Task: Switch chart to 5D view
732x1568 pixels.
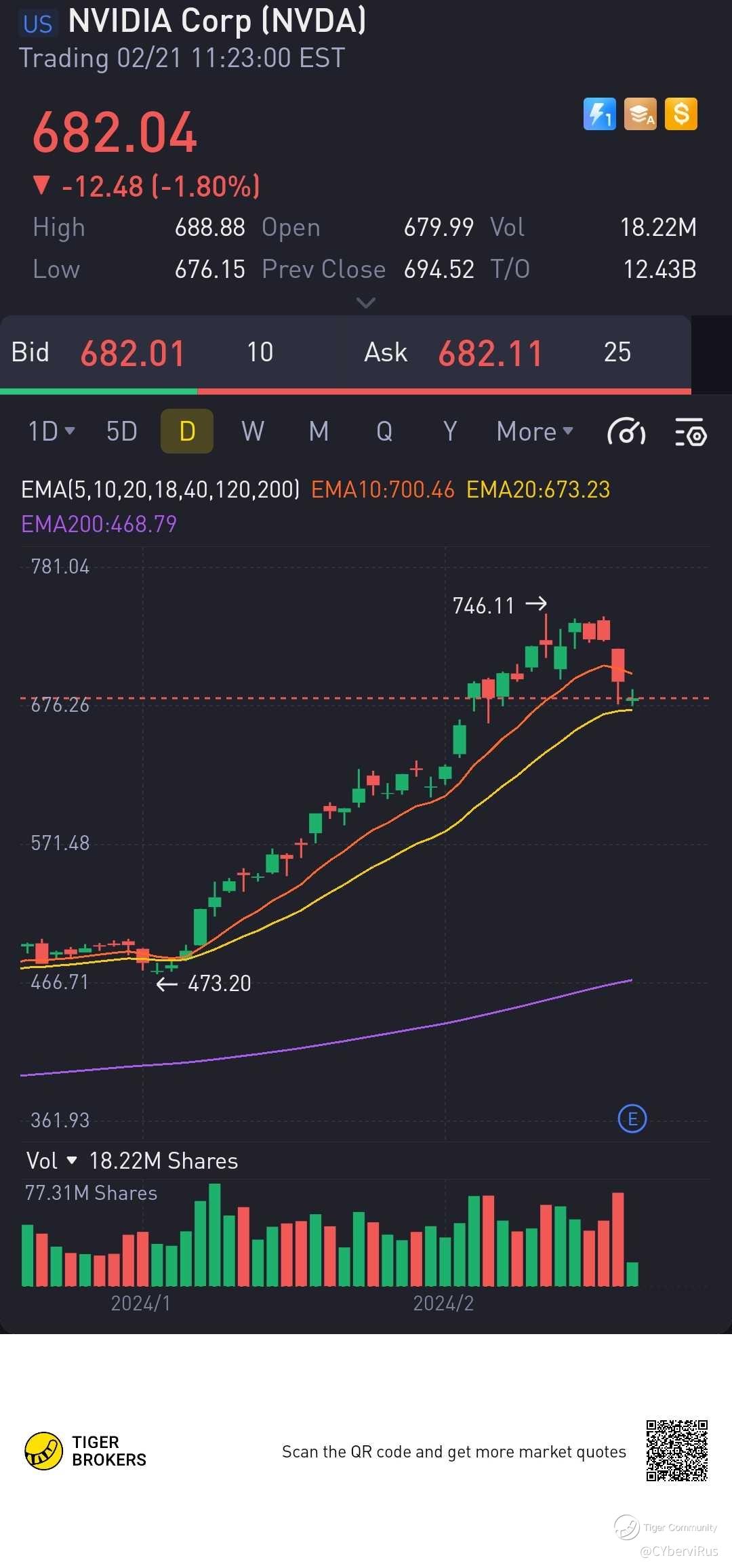Action: click(122, 431)
